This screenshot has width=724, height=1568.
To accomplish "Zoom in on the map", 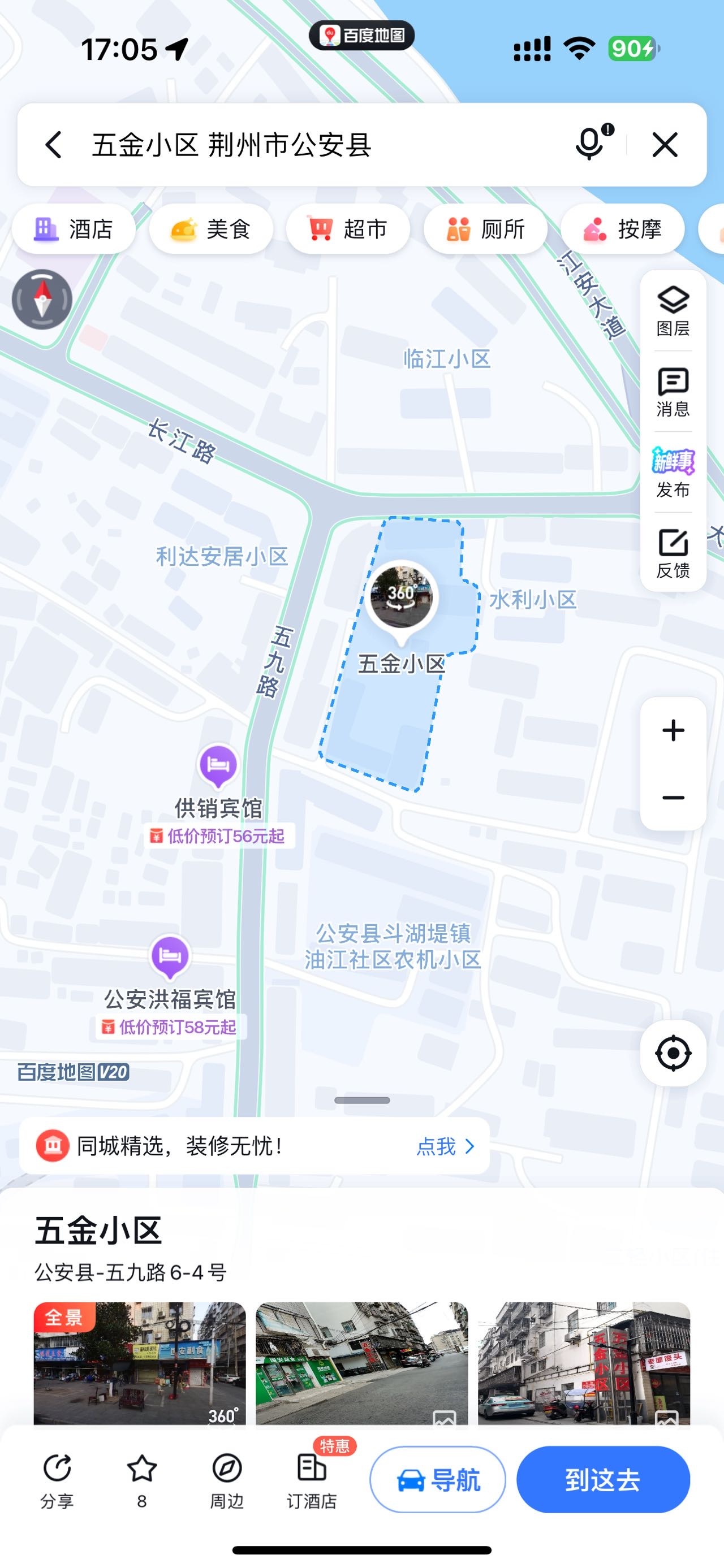I will pos(673,730).
